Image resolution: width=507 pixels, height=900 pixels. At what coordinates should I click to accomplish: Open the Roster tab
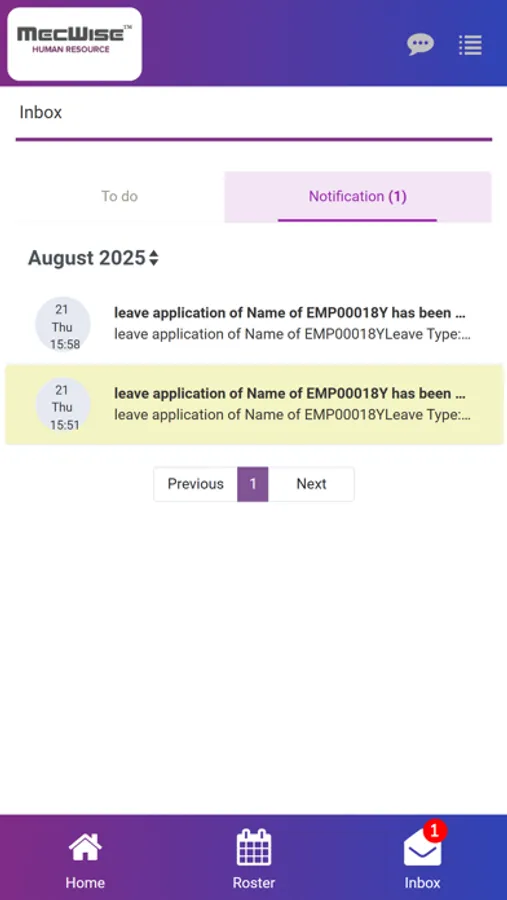[x=254, y=859]
